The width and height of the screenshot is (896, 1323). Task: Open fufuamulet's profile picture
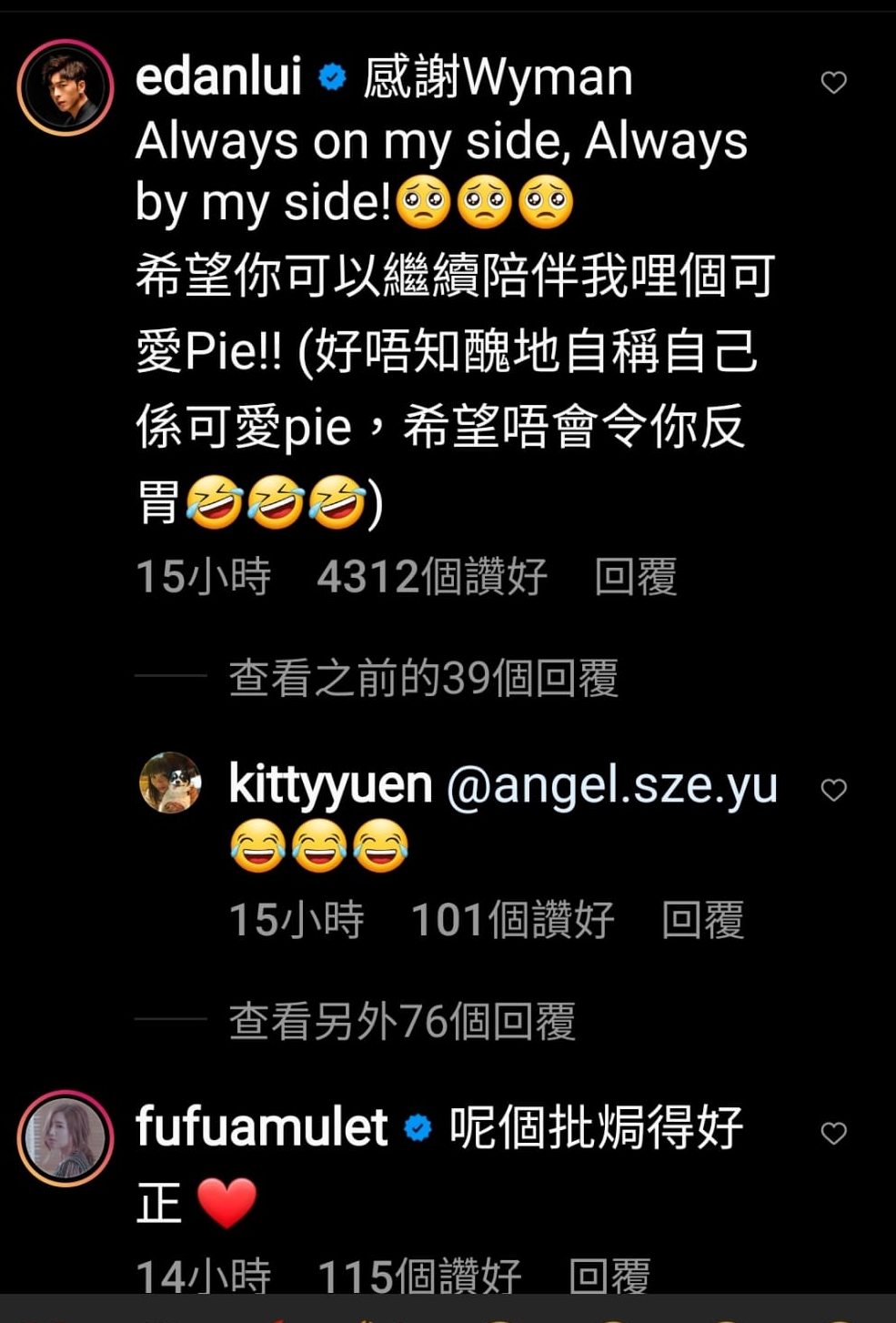(65, 1134)
